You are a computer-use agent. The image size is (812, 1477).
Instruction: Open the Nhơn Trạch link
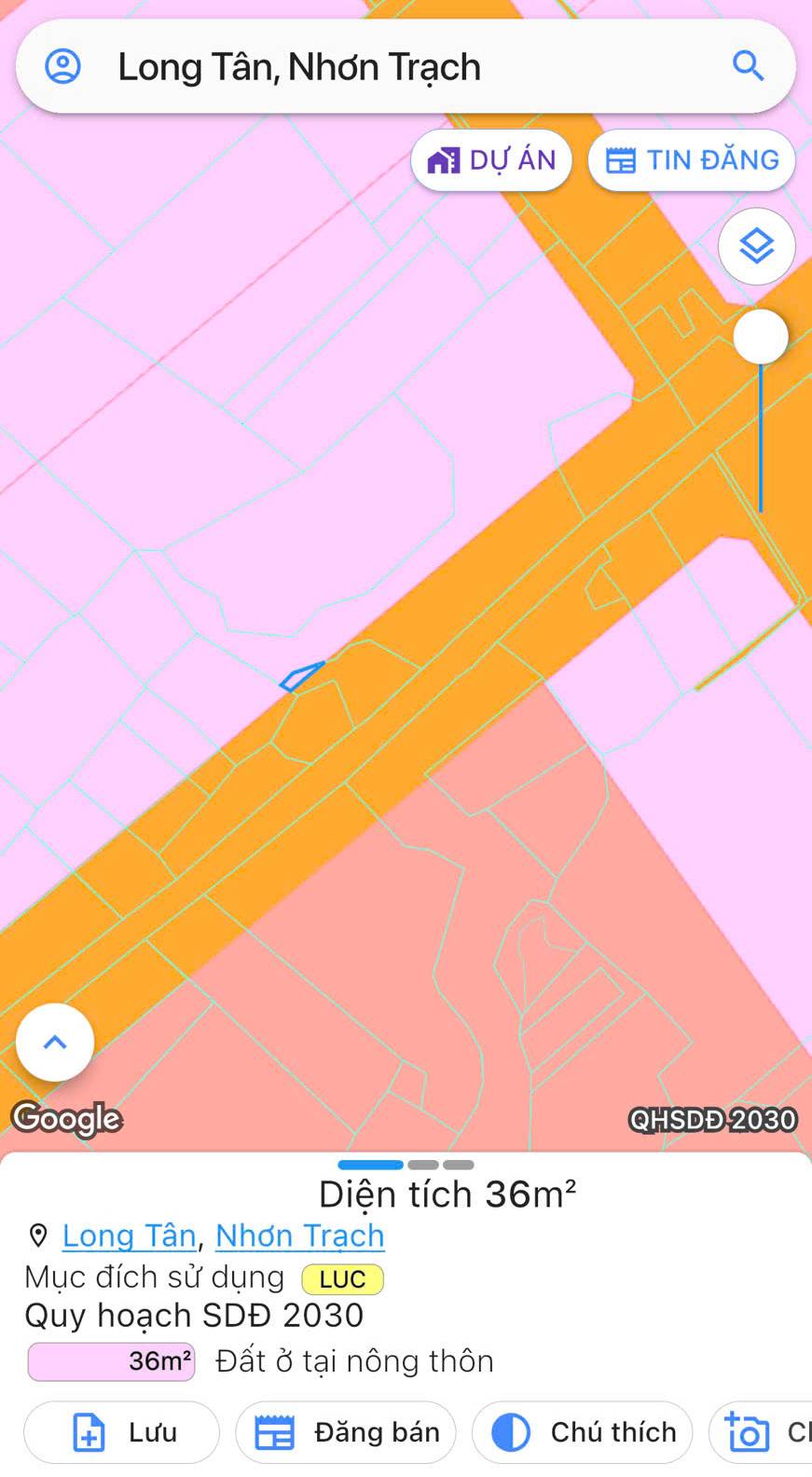tap(299, 1235)
